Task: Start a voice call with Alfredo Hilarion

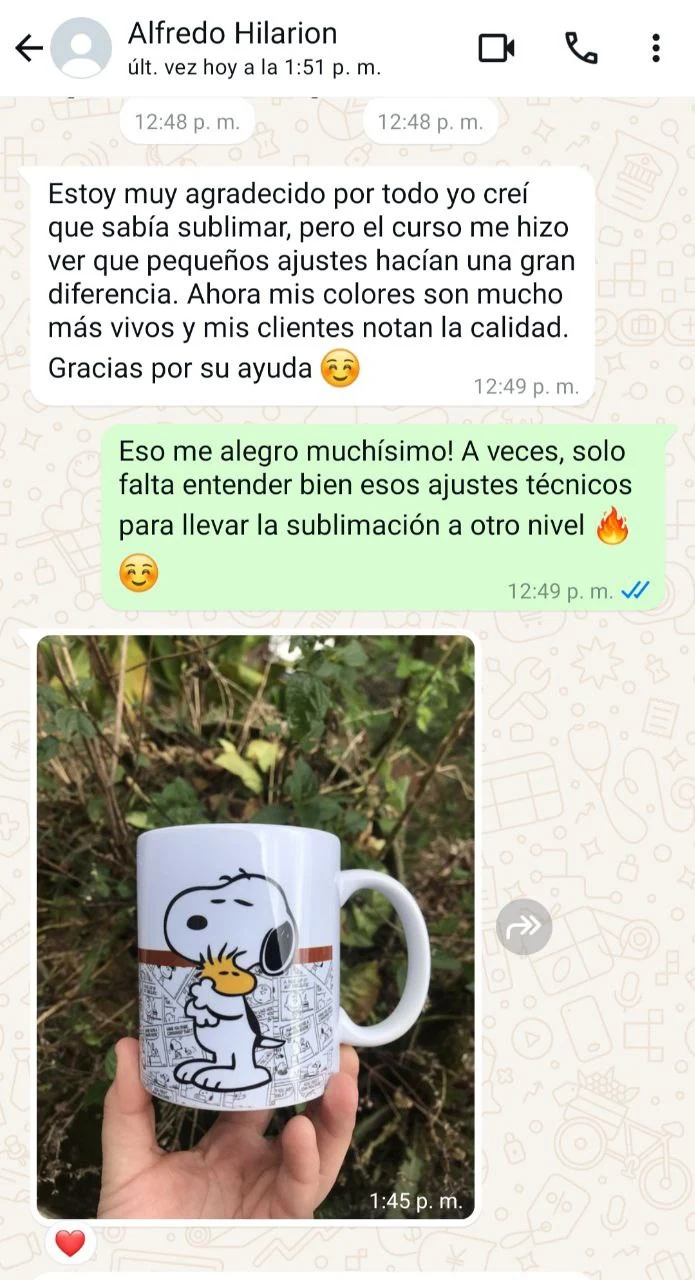Action: (581, 48)
